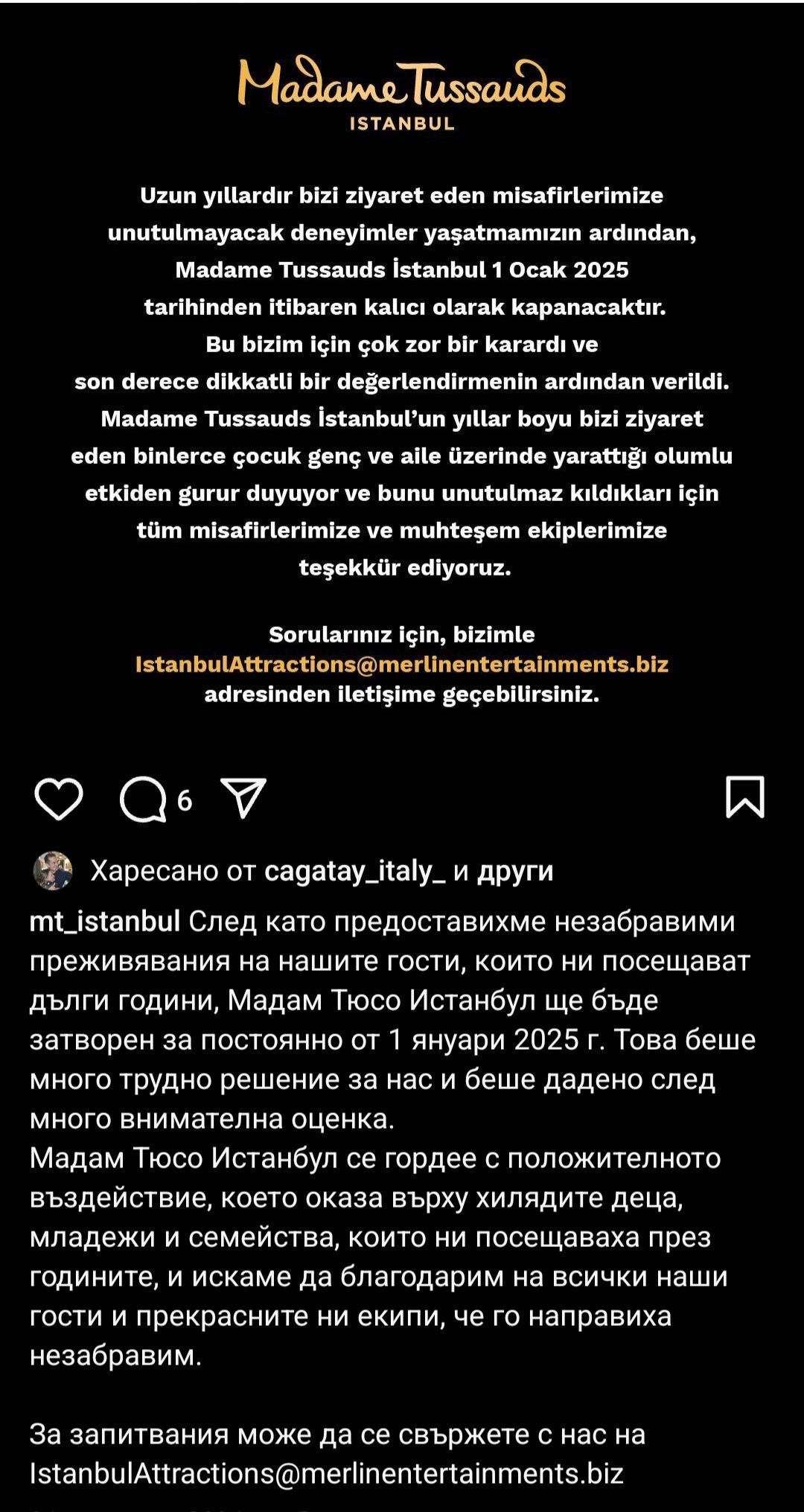Viewport: 804px width, 1512px height.
Task: Share the post via the paper plane icon
Action: coord(244,798)
